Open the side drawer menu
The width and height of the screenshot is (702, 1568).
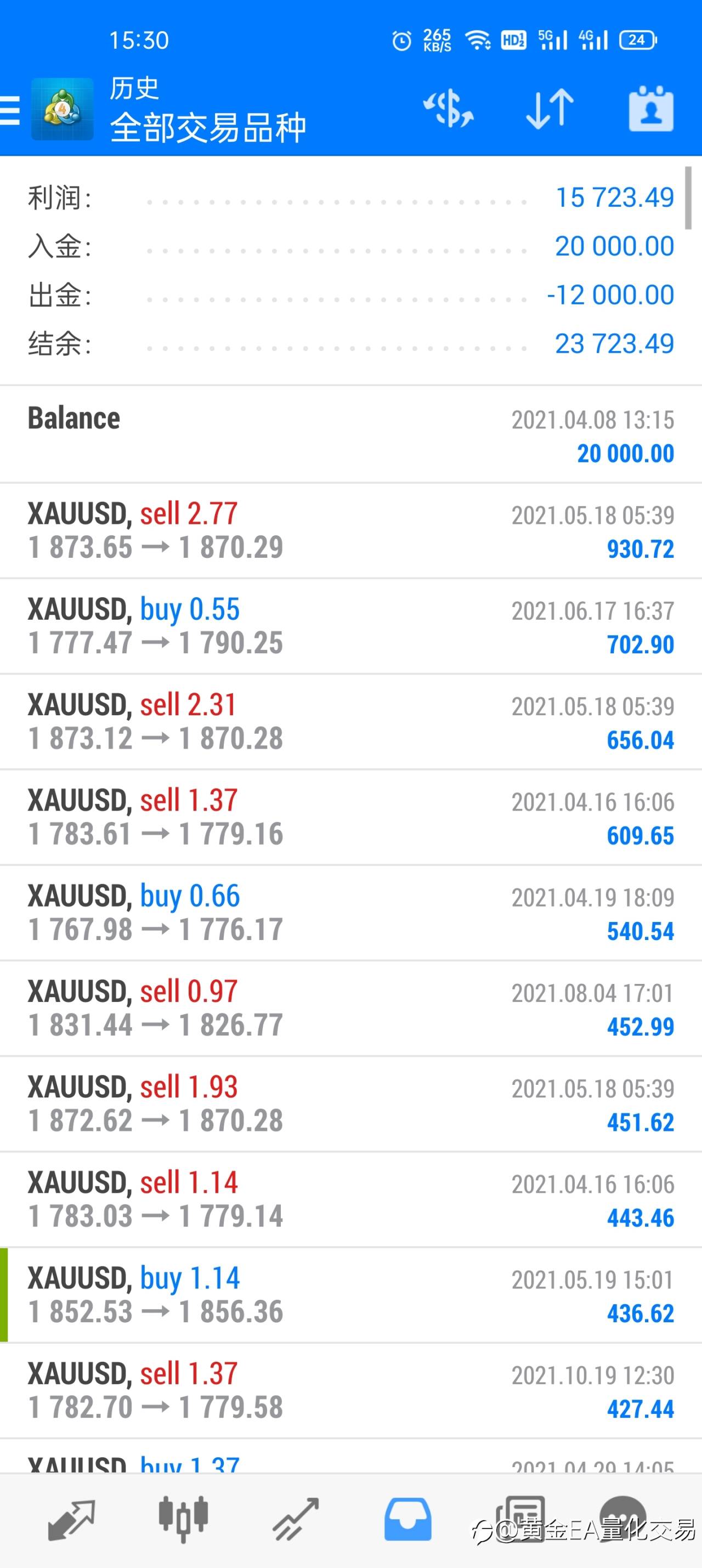click(10, 110)
